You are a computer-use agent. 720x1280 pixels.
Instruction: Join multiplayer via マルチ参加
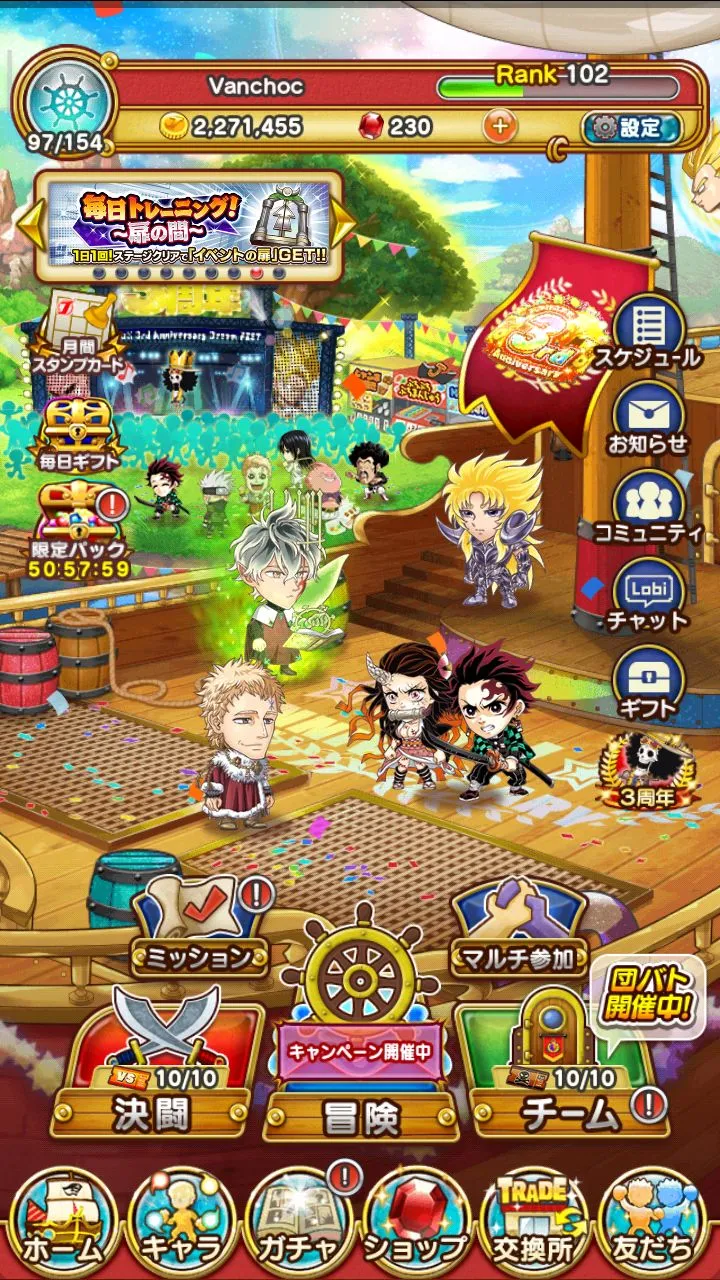click(518, 925)
